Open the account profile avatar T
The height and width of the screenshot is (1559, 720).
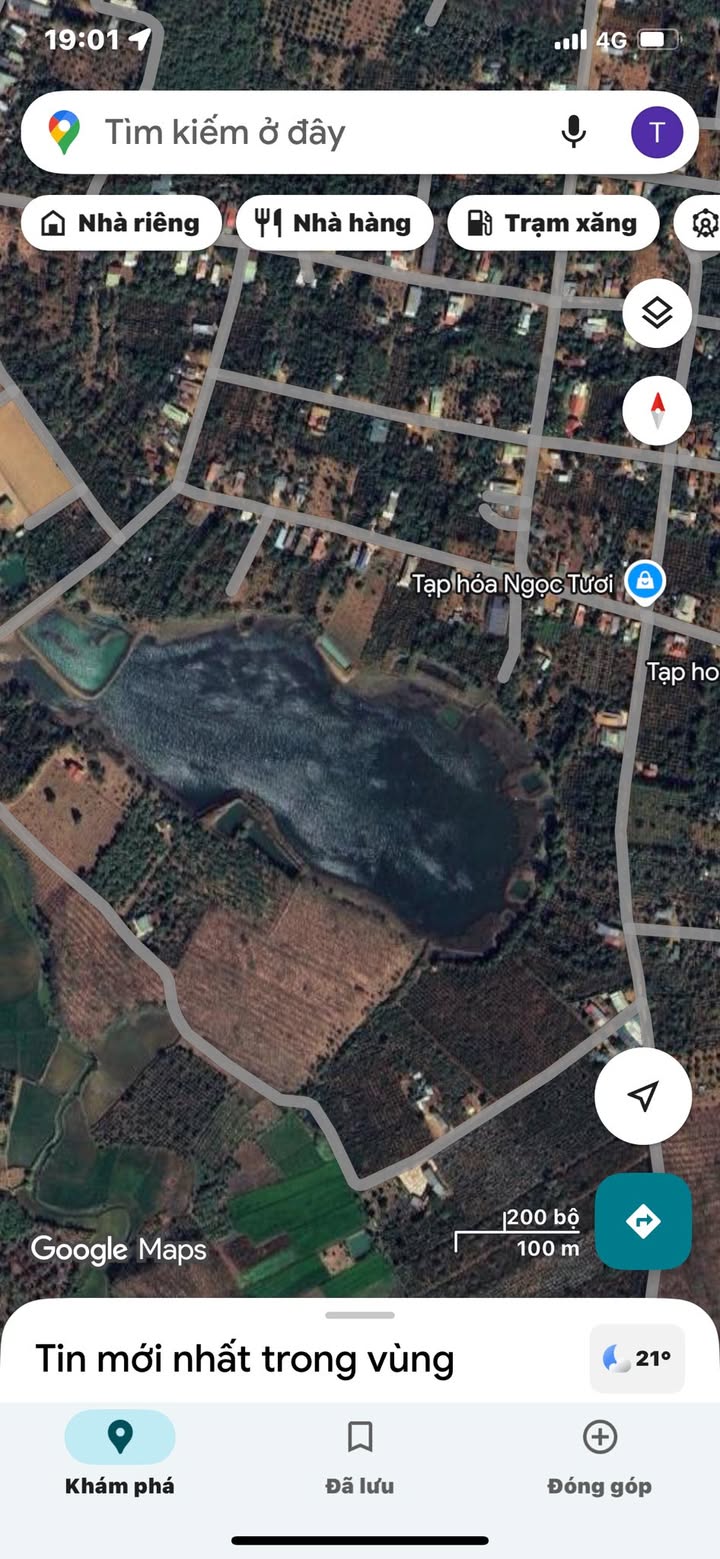[657, 132]
